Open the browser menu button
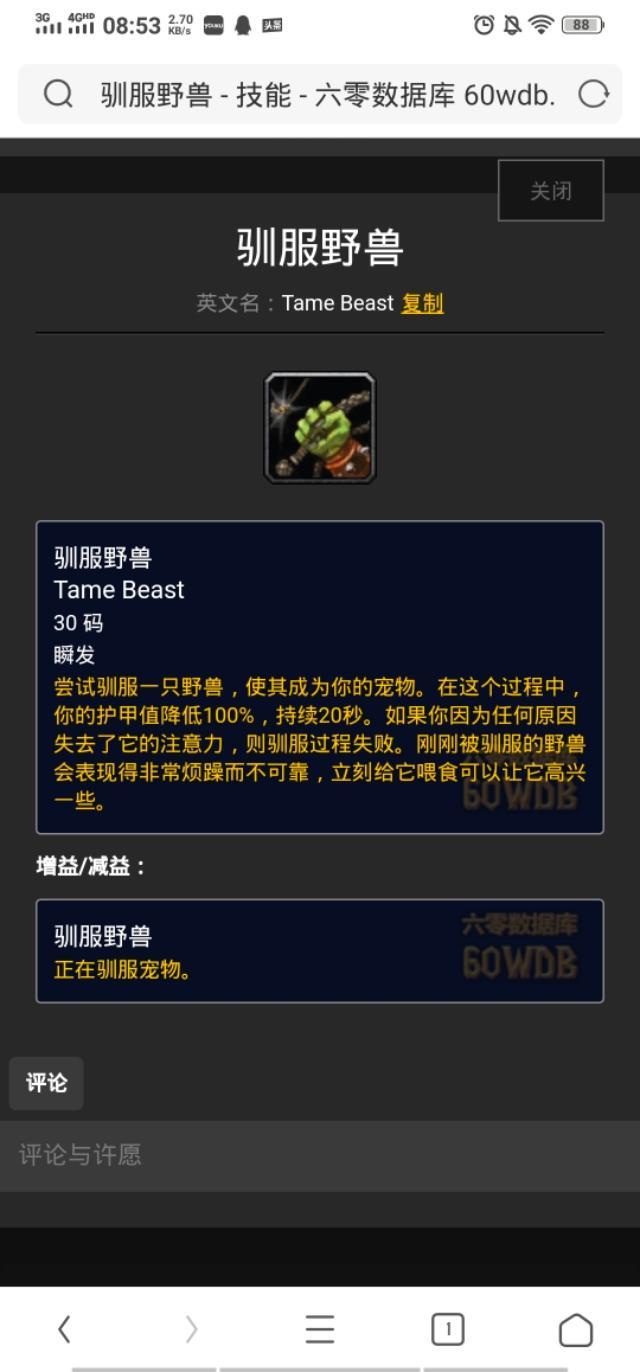Image resolution: width=640 pixels, height=1372 pixels. click(x=320, y=1329)
